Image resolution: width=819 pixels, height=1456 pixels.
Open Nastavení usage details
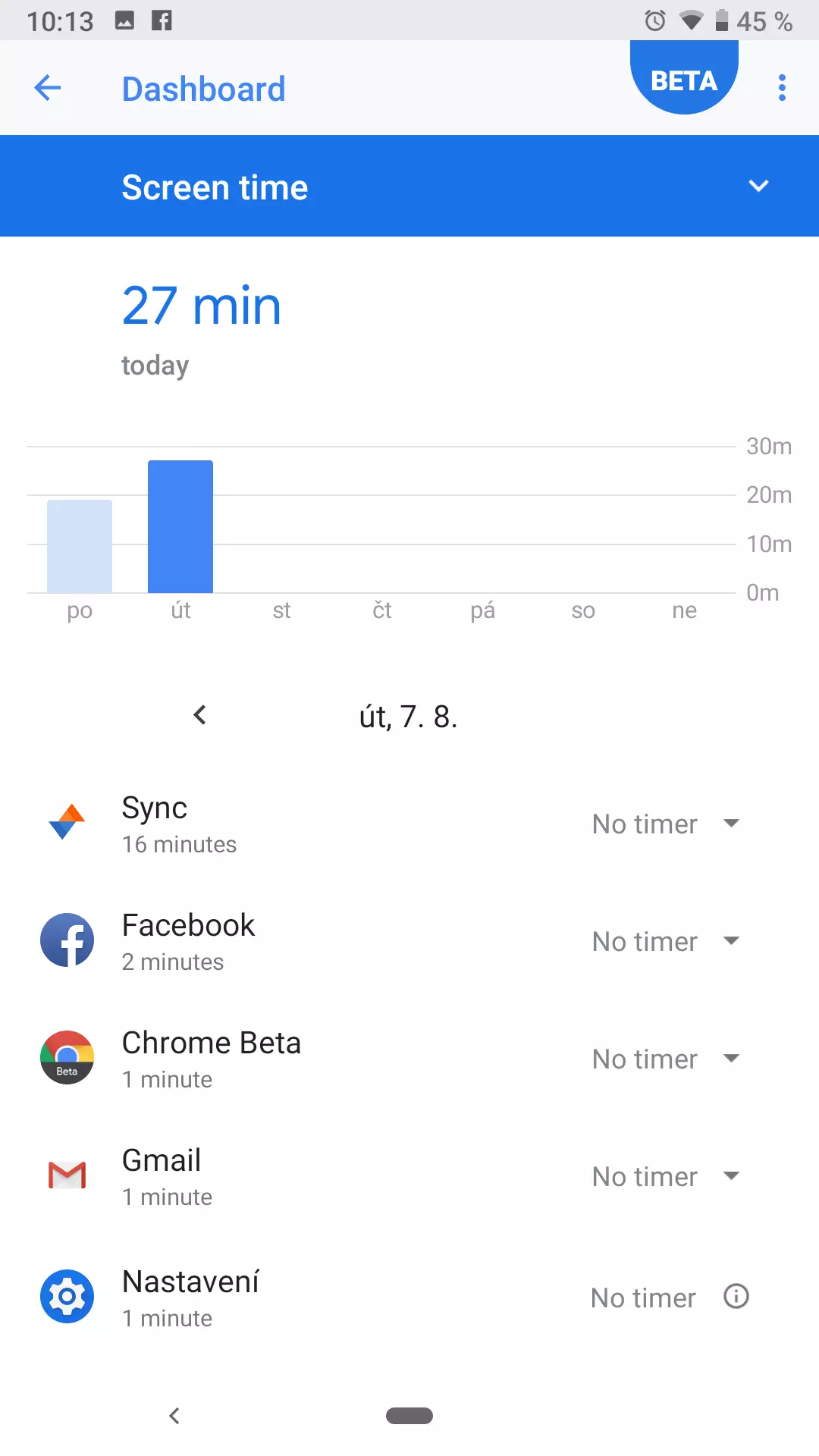(303, 1298)
